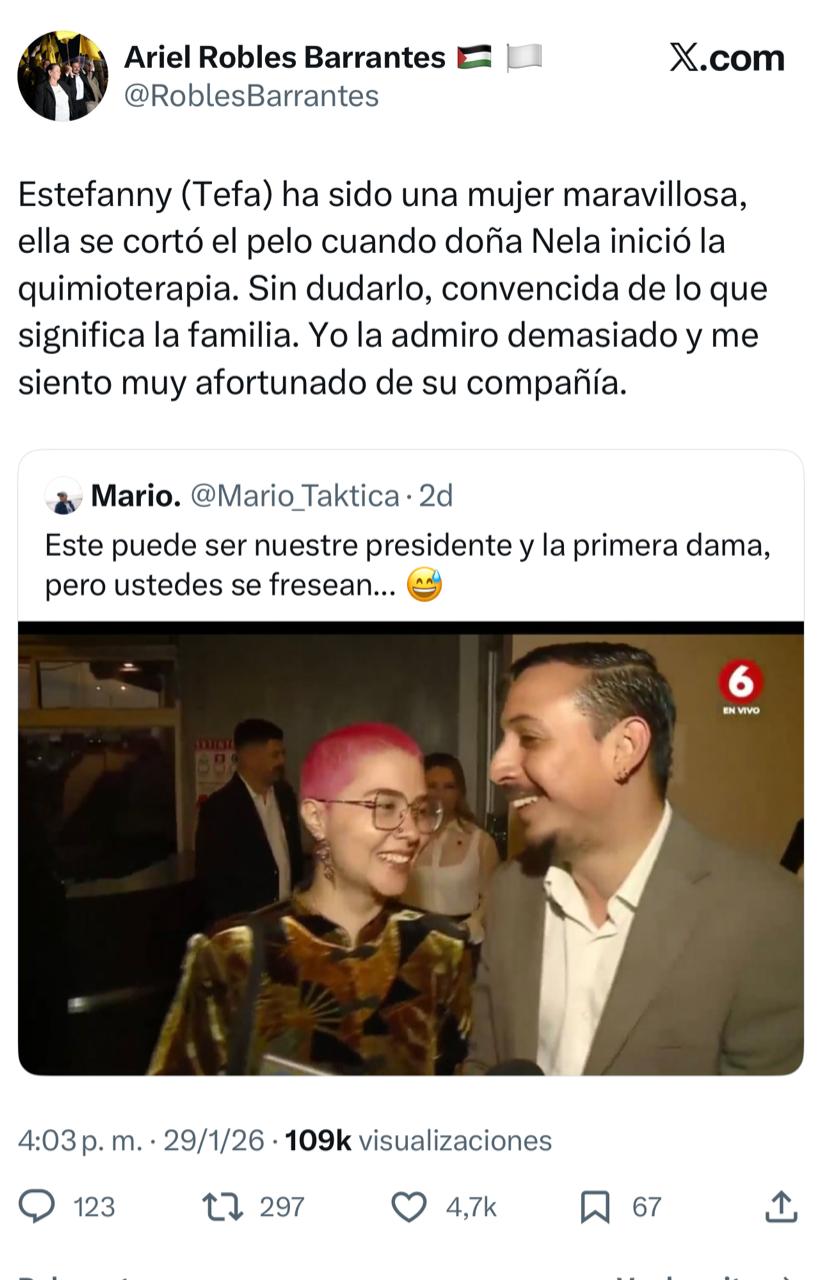Open Ariel Robles Barrantes' profile picture
Viewport: 822px width, 1280px height.
[x=62, y=76]
